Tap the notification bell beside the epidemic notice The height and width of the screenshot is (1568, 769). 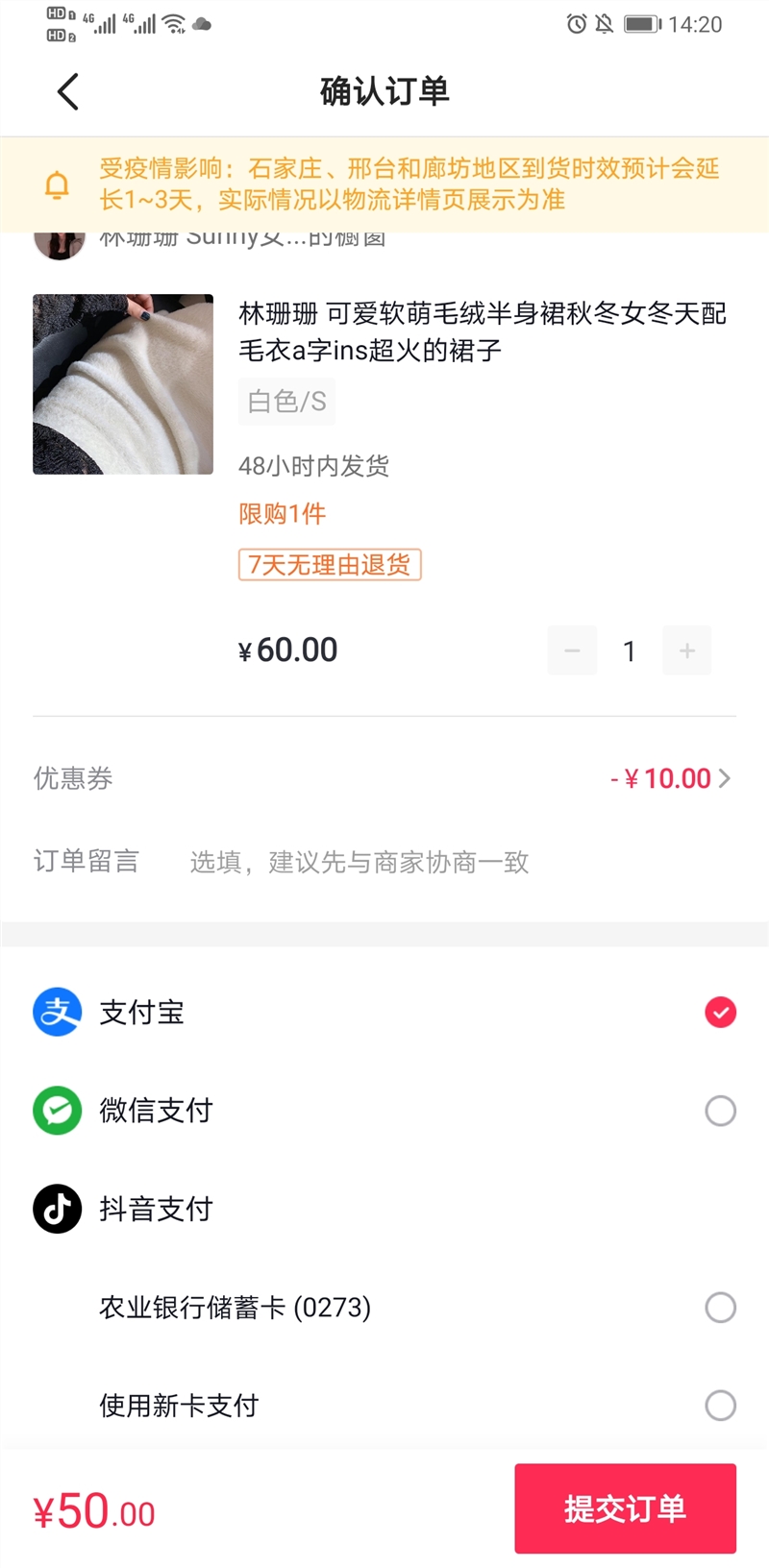pyautogui.click(x=58, y=184)
